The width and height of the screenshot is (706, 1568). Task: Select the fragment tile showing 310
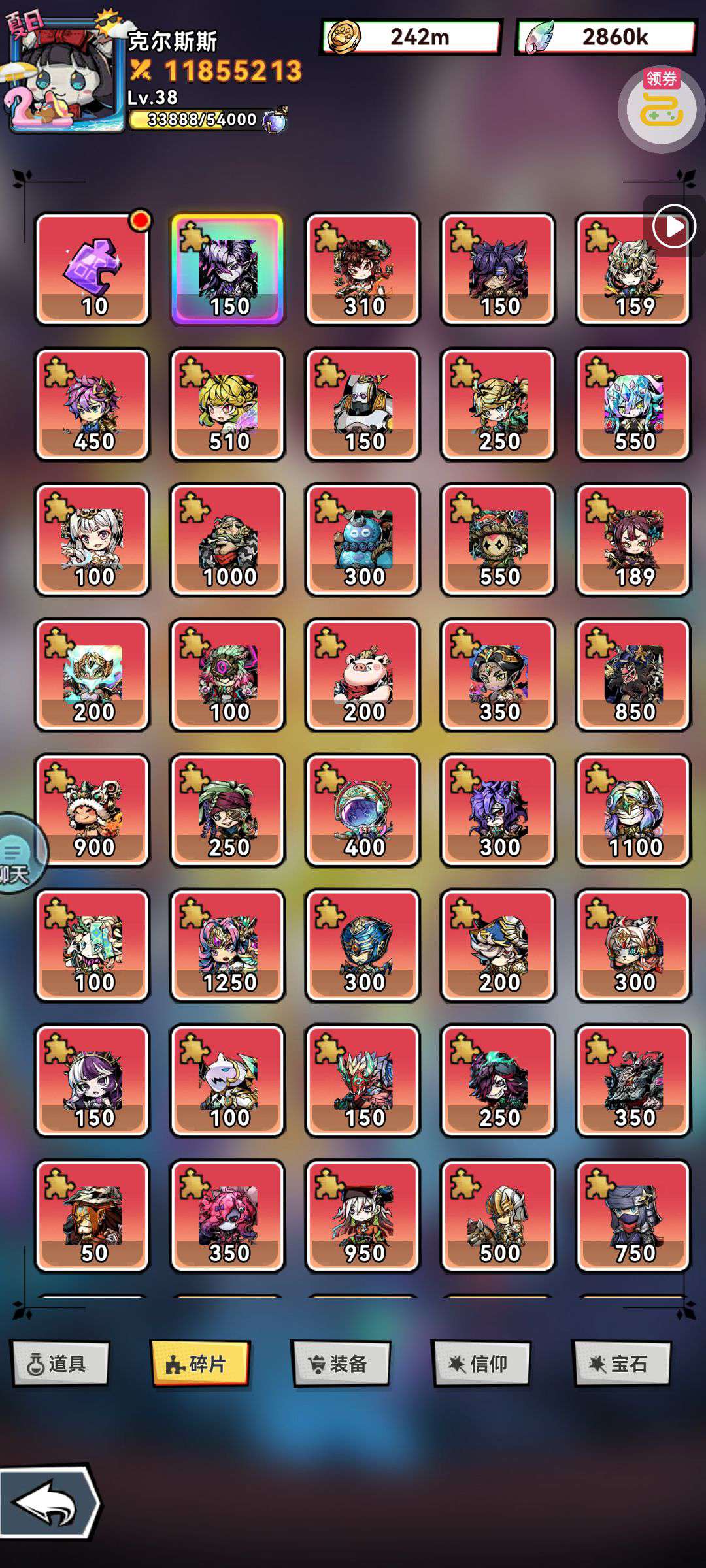pos(363,269)
